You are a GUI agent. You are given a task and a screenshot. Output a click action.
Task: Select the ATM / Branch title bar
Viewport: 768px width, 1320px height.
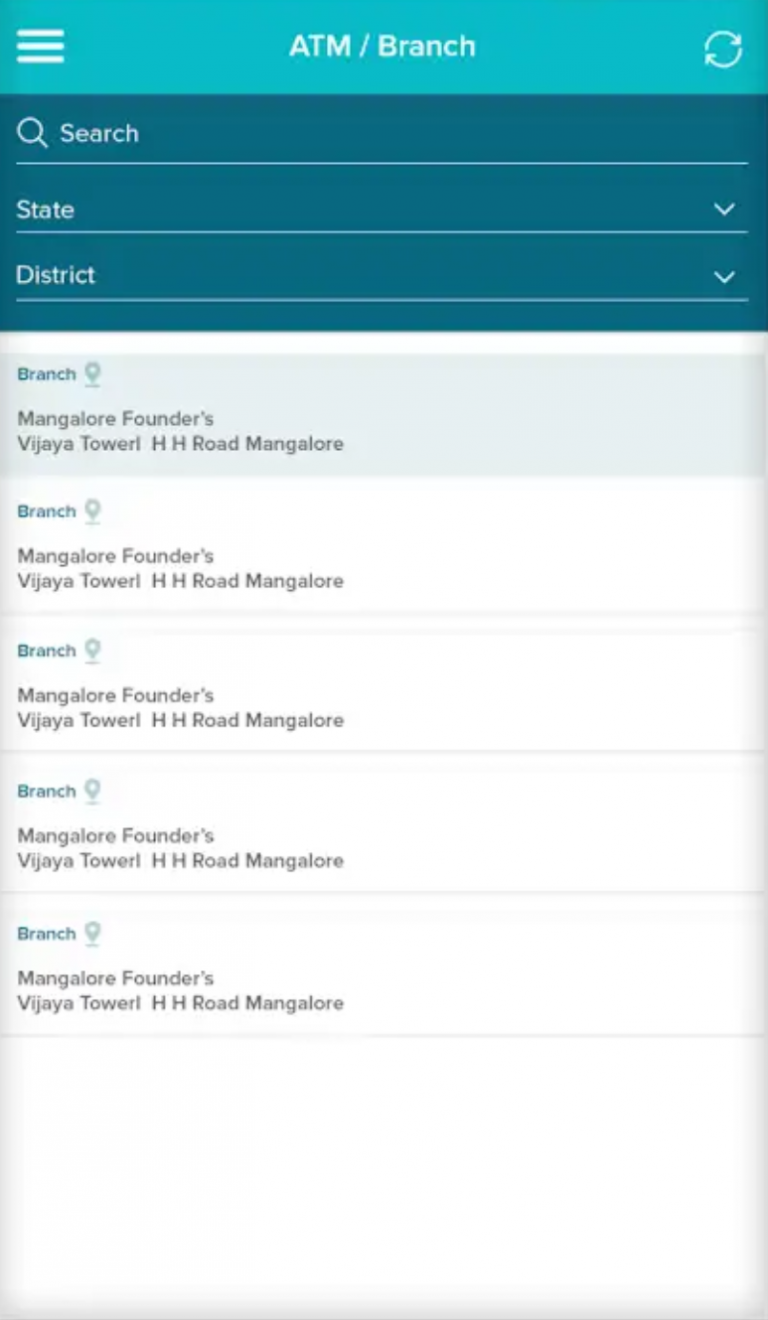click(384, 46)
